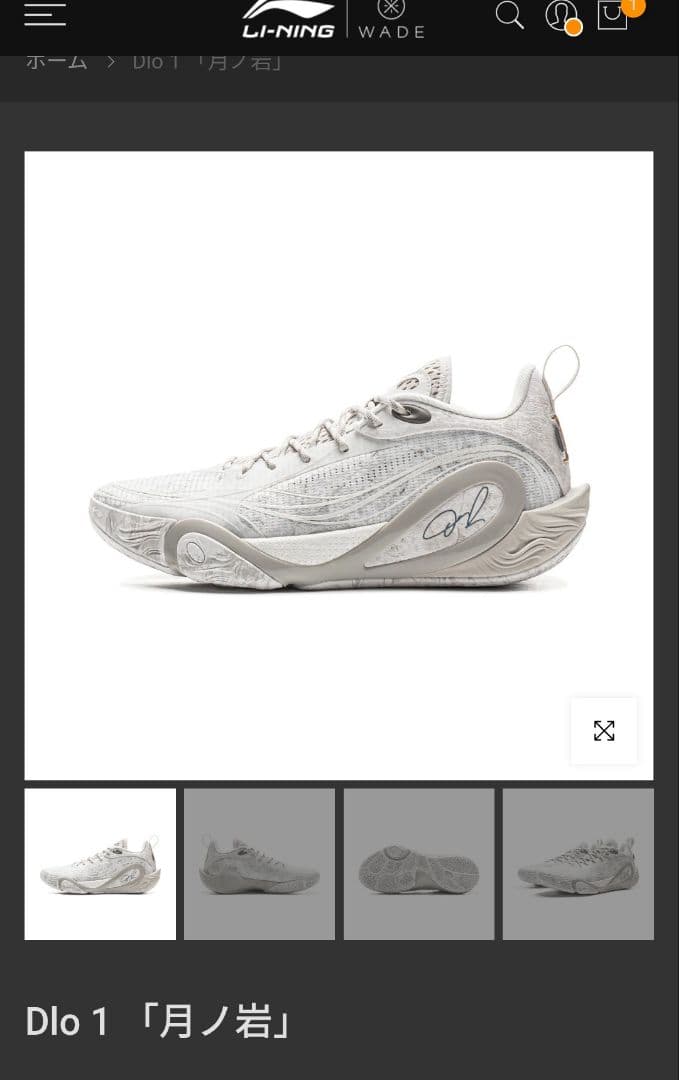
Task: Open the user account icon
Action: click(x=561, y=16)
